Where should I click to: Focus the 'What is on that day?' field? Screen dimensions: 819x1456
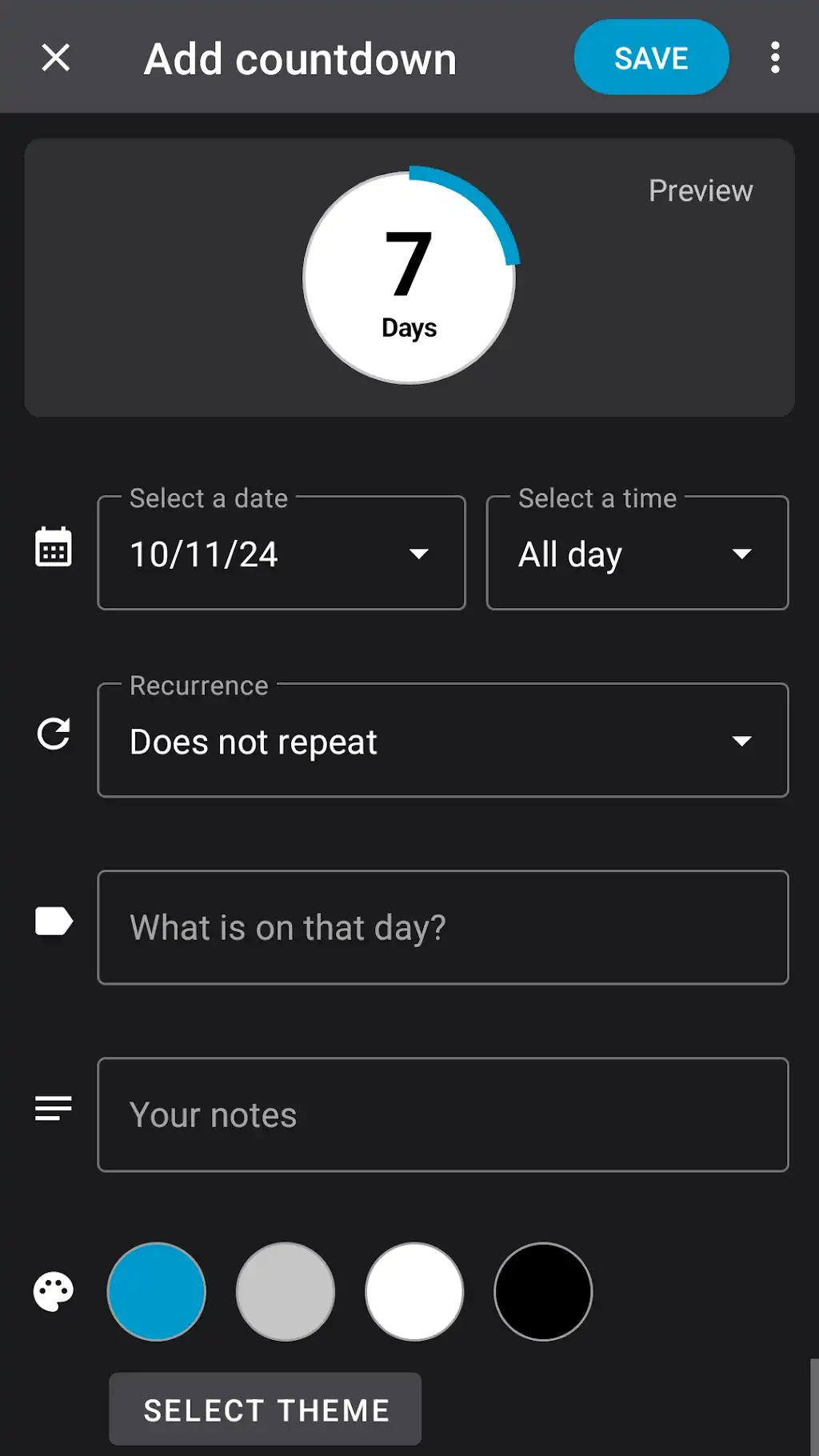pos(443,927)
